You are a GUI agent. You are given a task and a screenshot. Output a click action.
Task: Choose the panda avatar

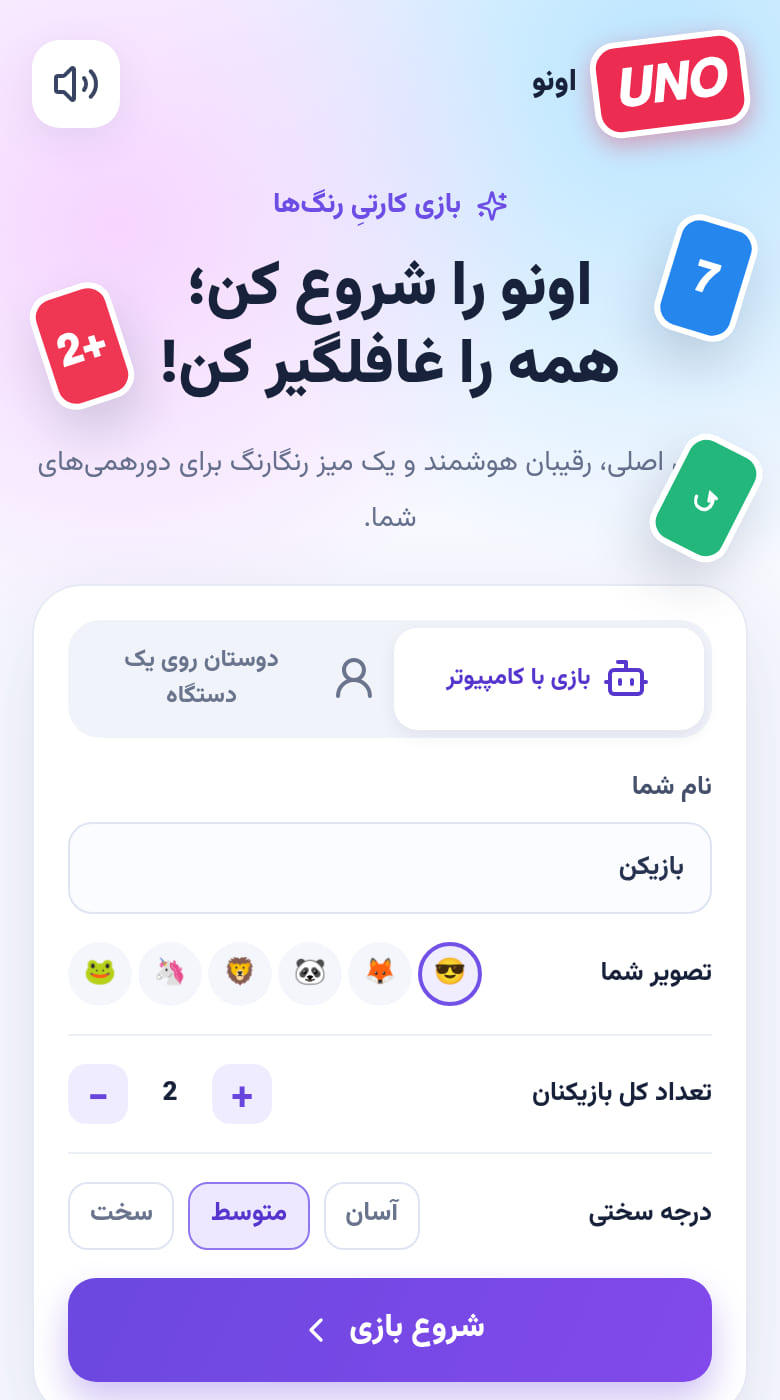click(x=310, y=974)
